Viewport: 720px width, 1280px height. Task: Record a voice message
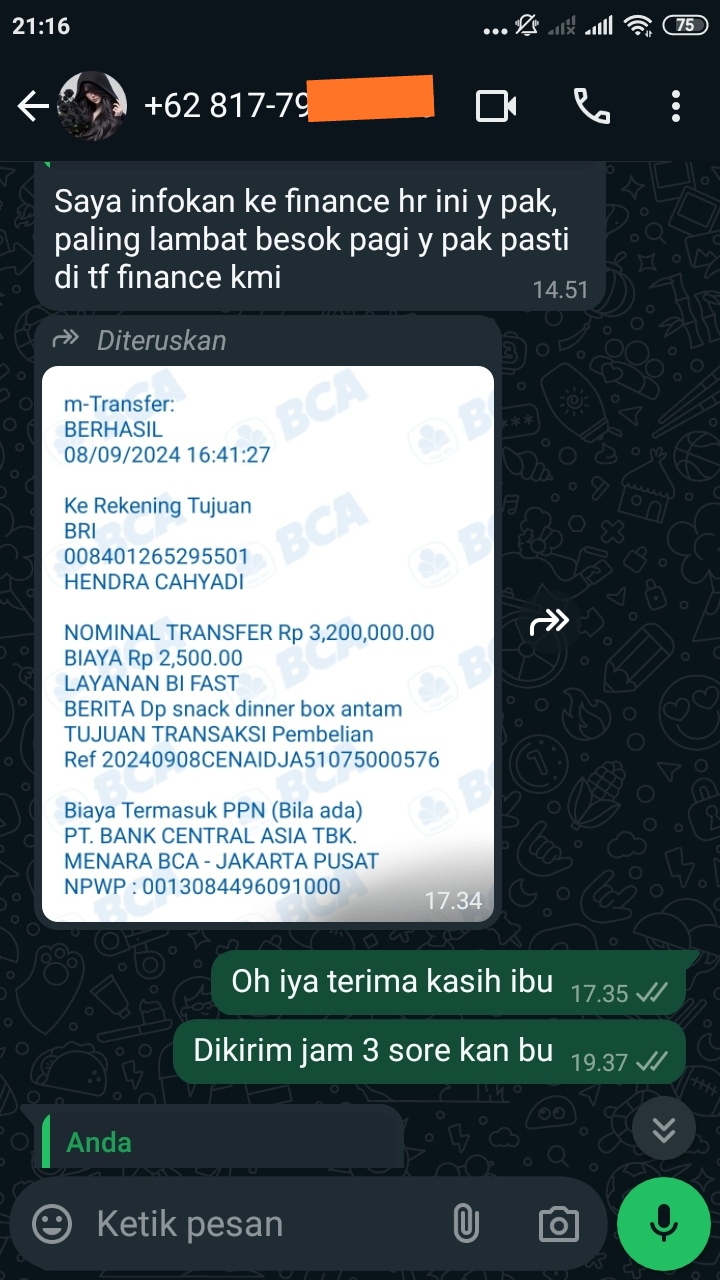coord(663,1224)
